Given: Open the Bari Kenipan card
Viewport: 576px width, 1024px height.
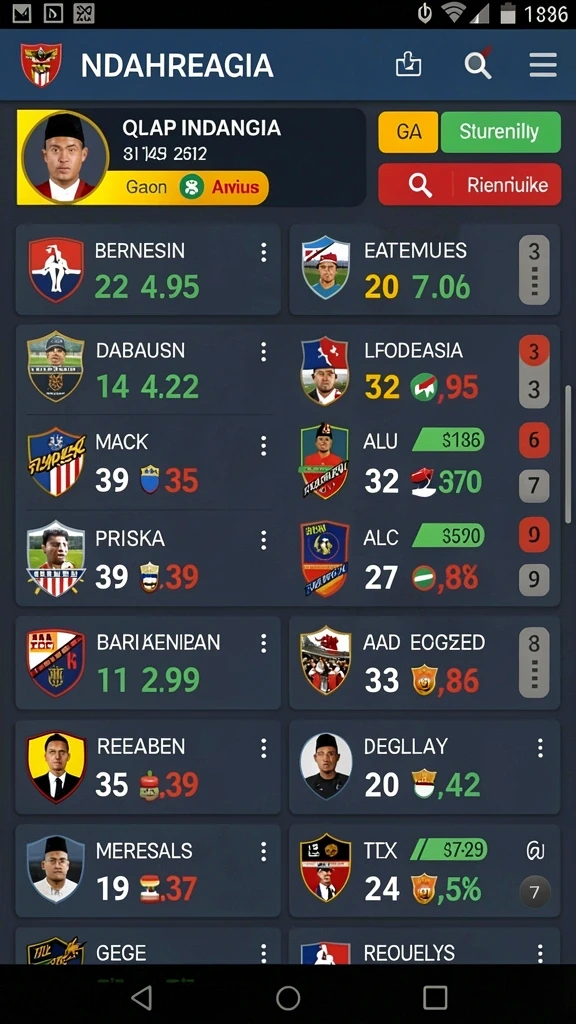Looking at the screenshot, I should click(x=148, y=663).
